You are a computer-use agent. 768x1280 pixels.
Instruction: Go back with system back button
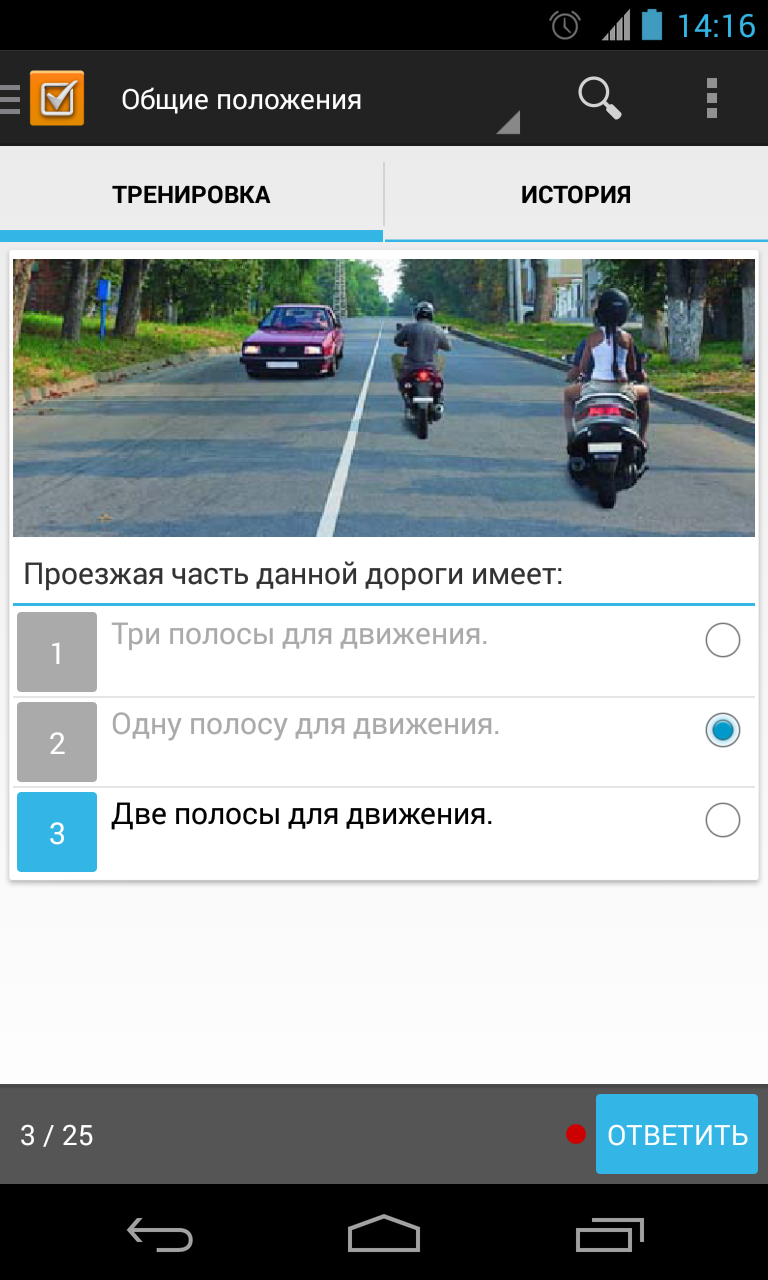click(x=160, y=1235)
